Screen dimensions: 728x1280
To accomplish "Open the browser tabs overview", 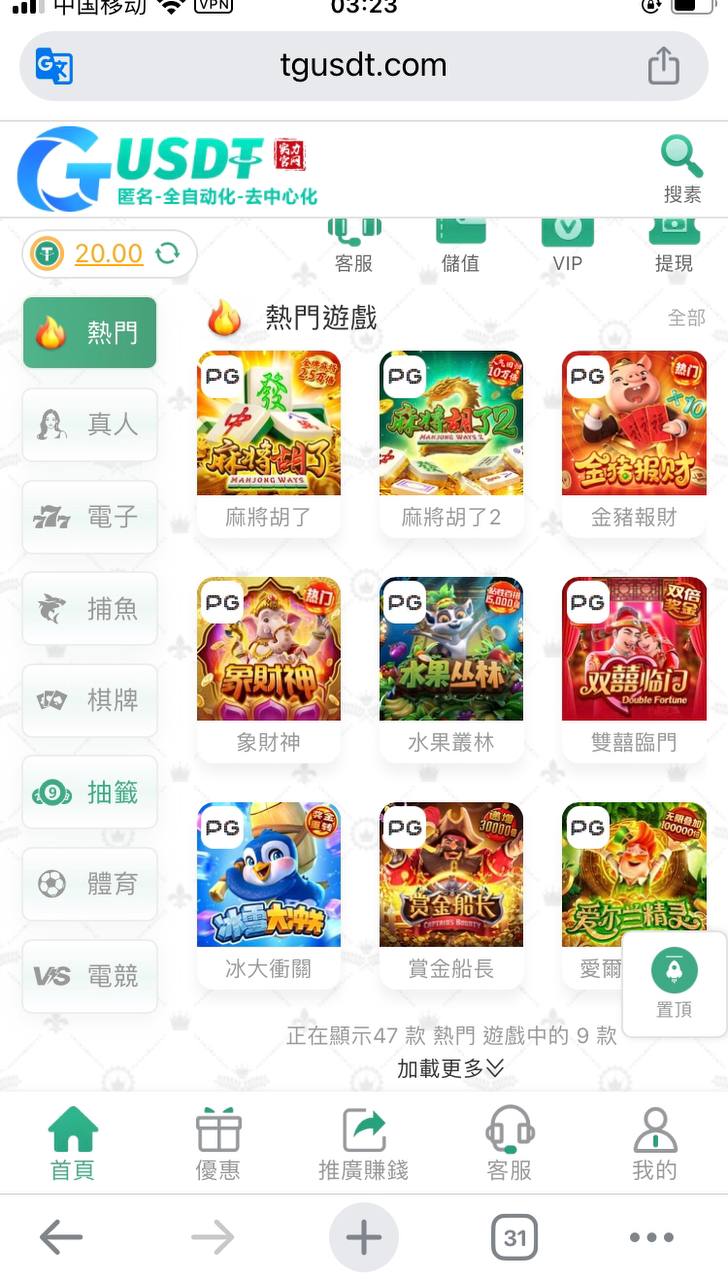I will point(514,1238).
